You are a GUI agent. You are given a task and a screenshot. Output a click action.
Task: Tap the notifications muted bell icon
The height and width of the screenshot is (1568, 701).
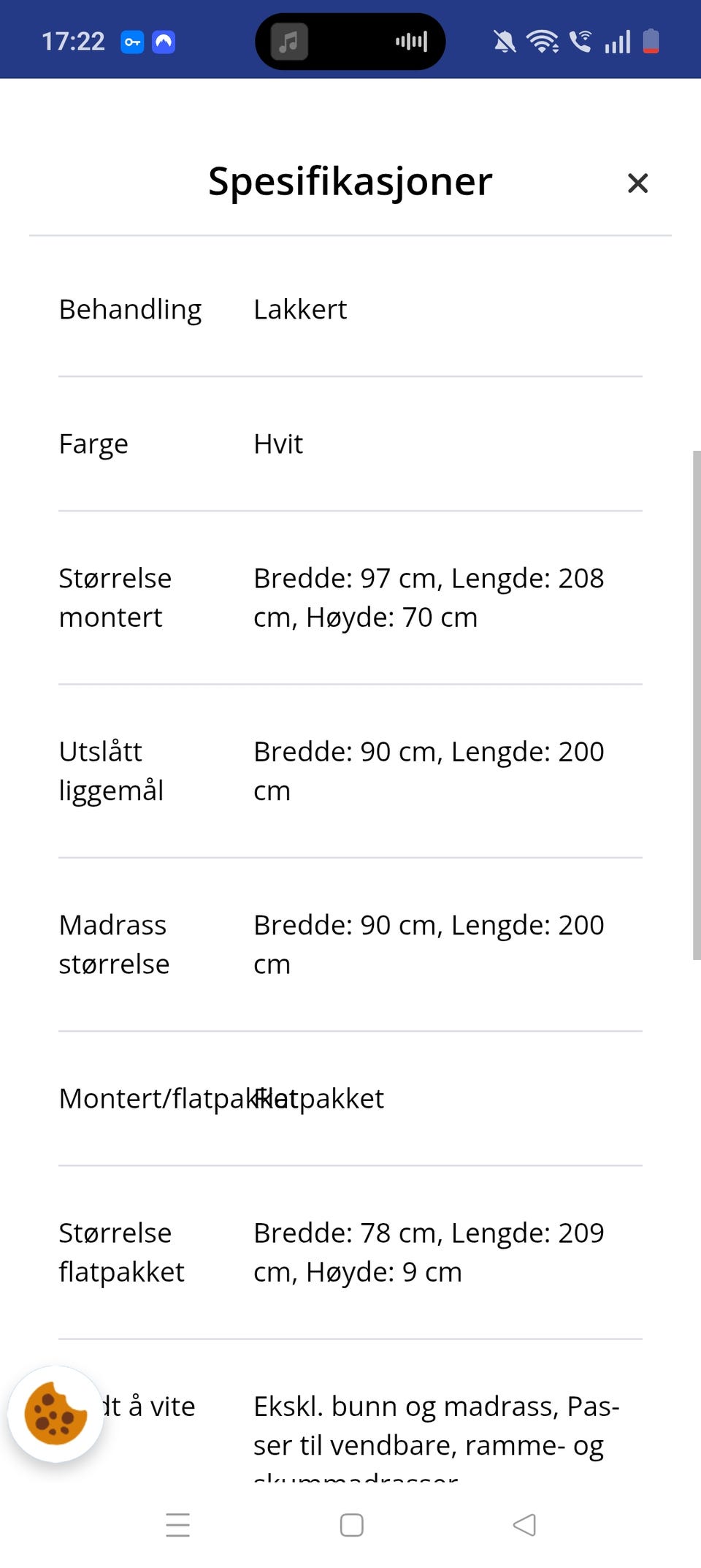pos(505,41)
